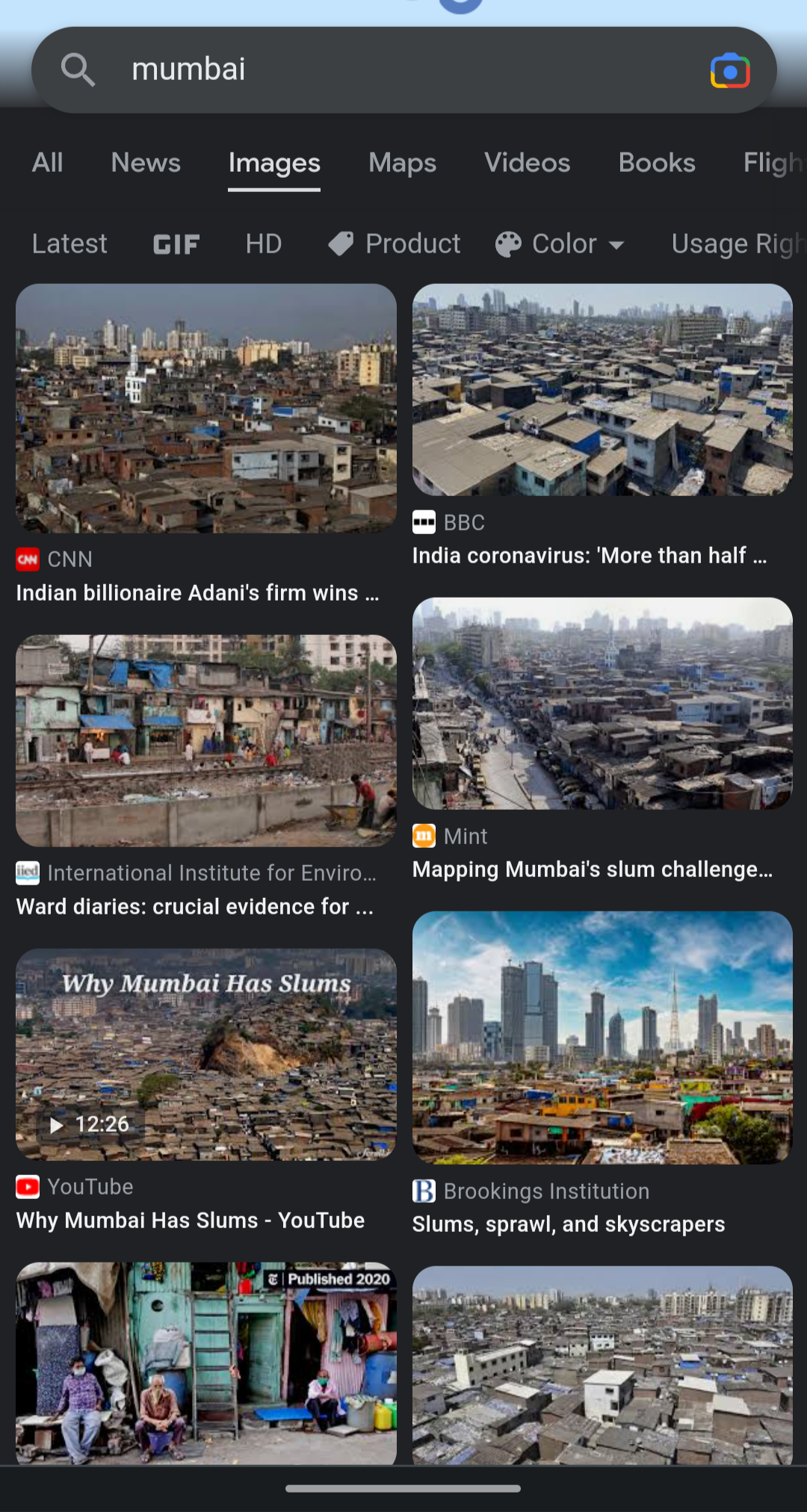This screenshot has width=807, height=1512.
Task: Switch to the News tab
Action: pos(146,163)
